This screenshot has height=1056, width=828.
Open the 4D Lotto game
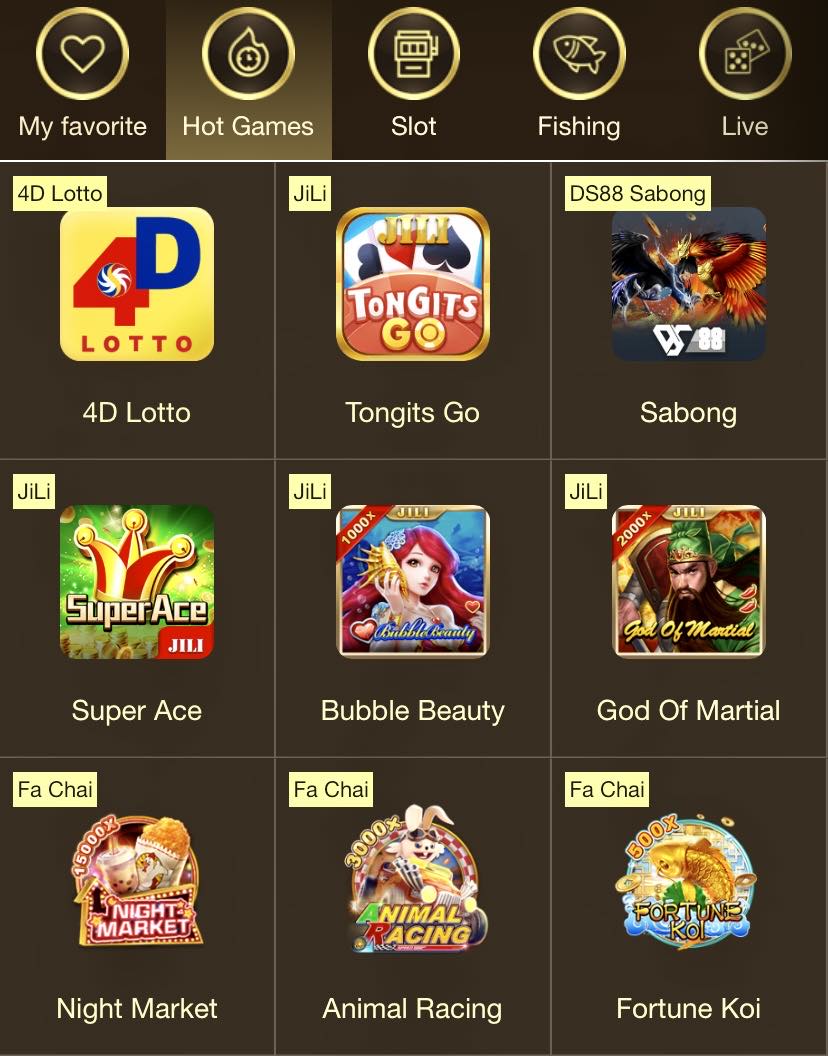point(137,285)
